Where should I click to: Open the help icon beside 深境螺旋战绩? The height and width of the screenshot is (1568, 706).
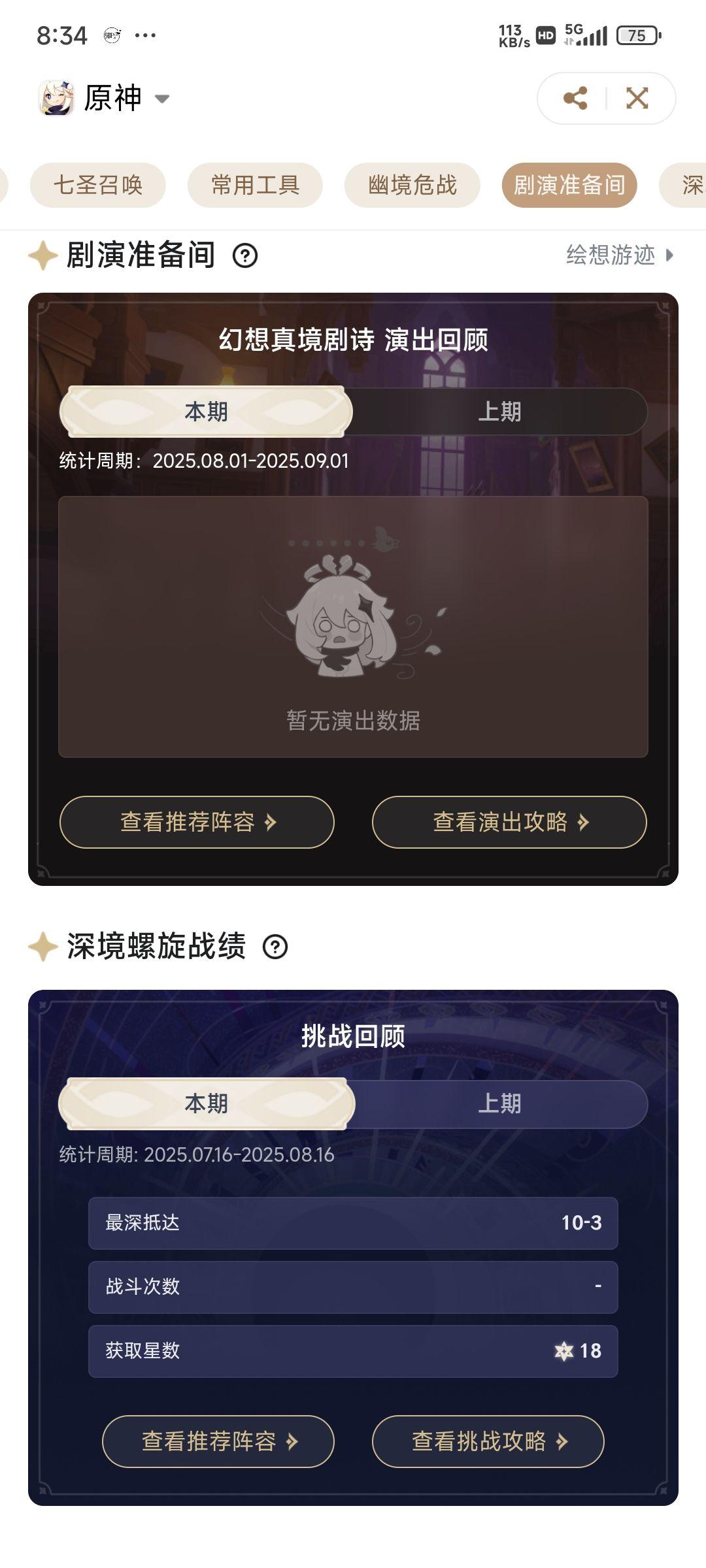(x=275, y=947)
